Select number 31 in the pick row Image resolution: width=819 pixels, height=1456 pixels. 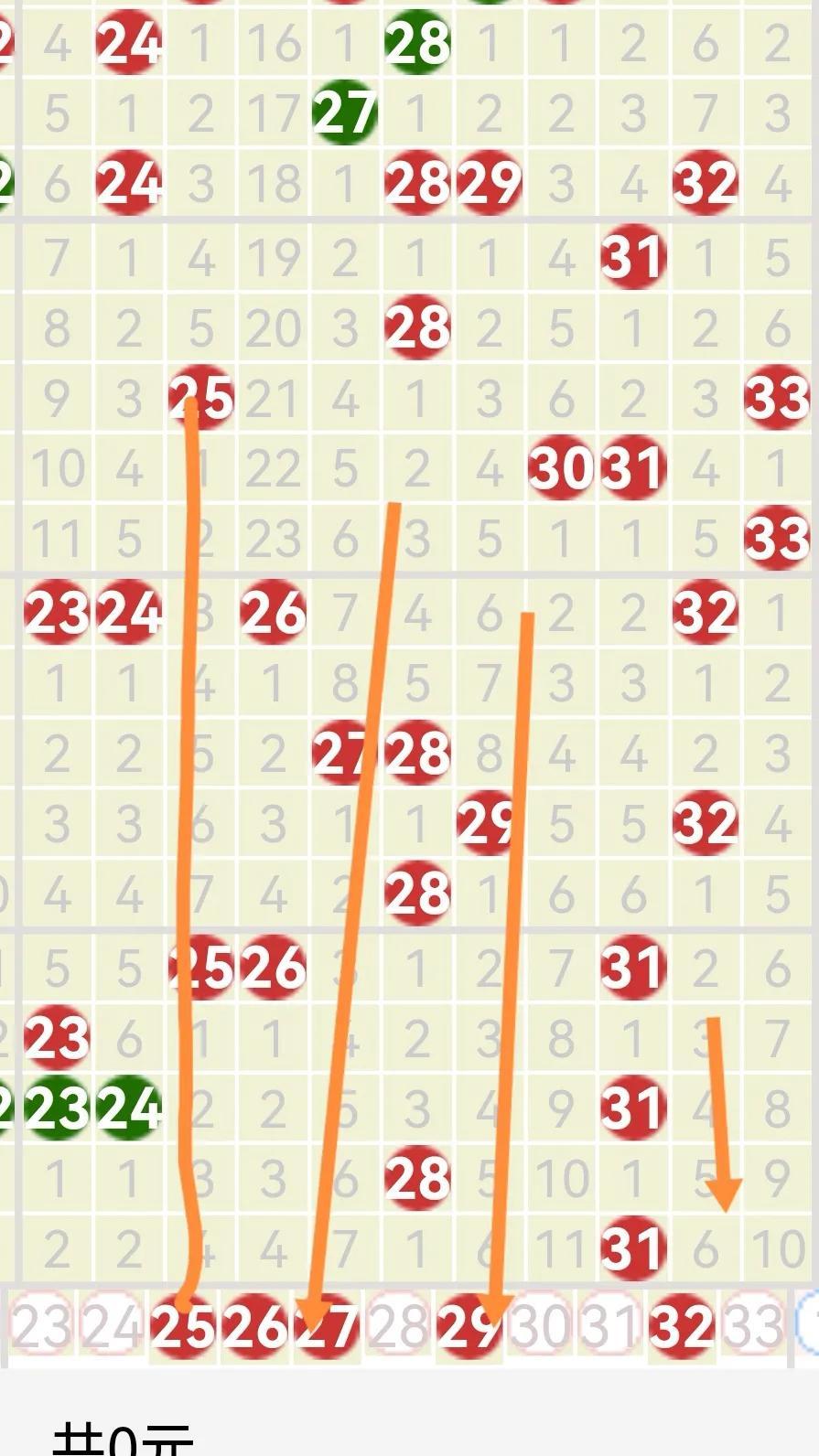click(612, 1325)
